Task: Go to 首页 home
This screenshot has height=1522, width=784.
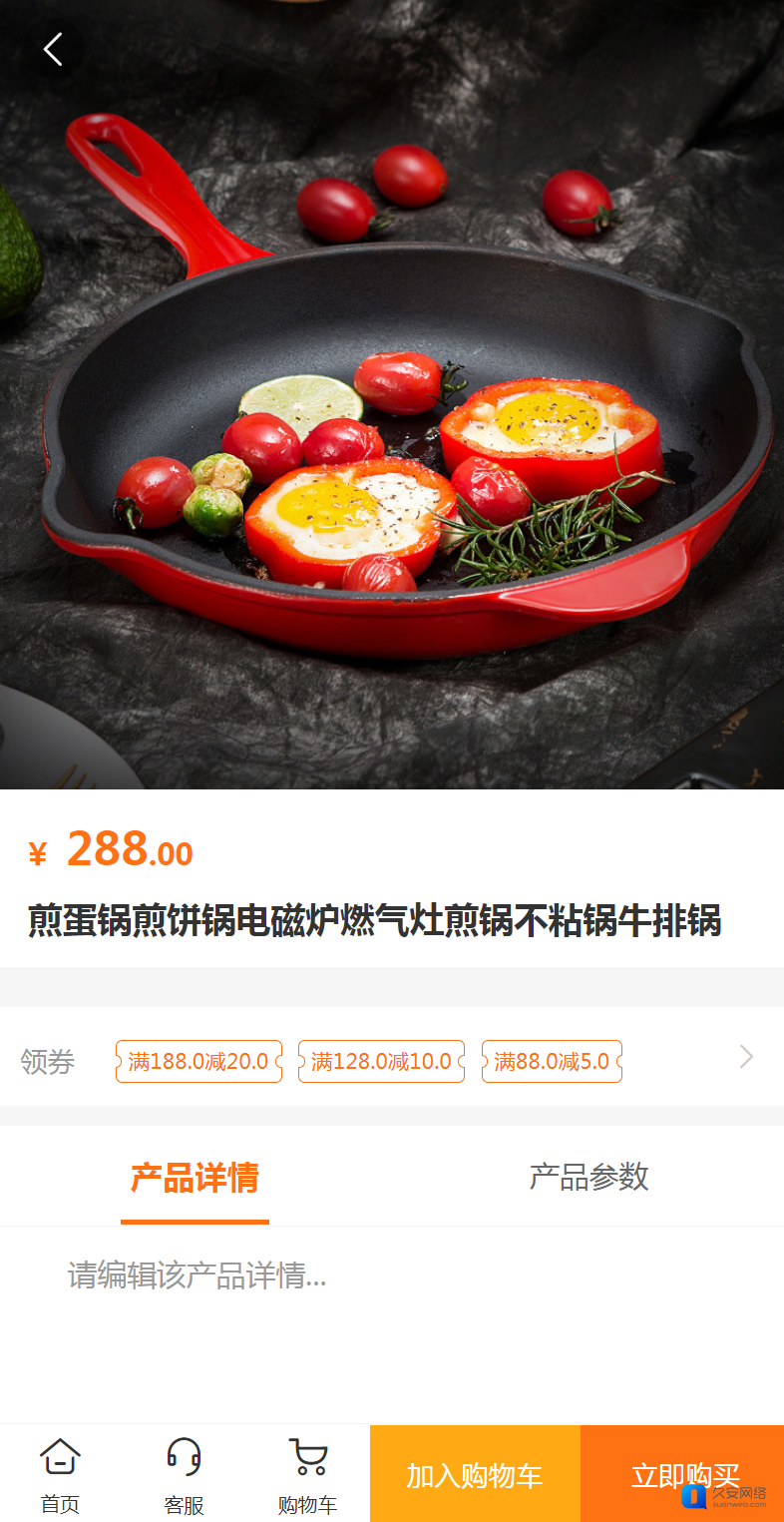Action: pos(60,1474)
